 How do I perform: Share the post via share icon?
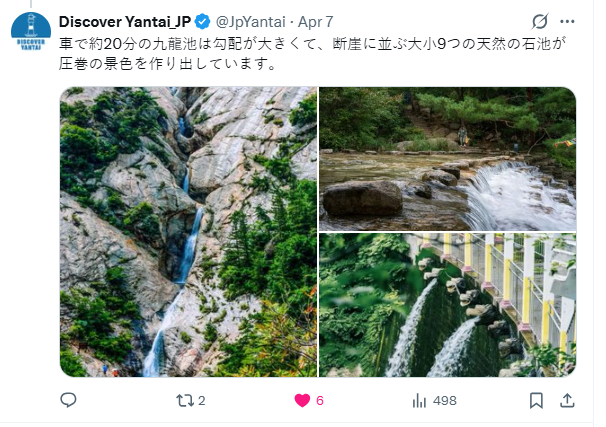[567, 401]
